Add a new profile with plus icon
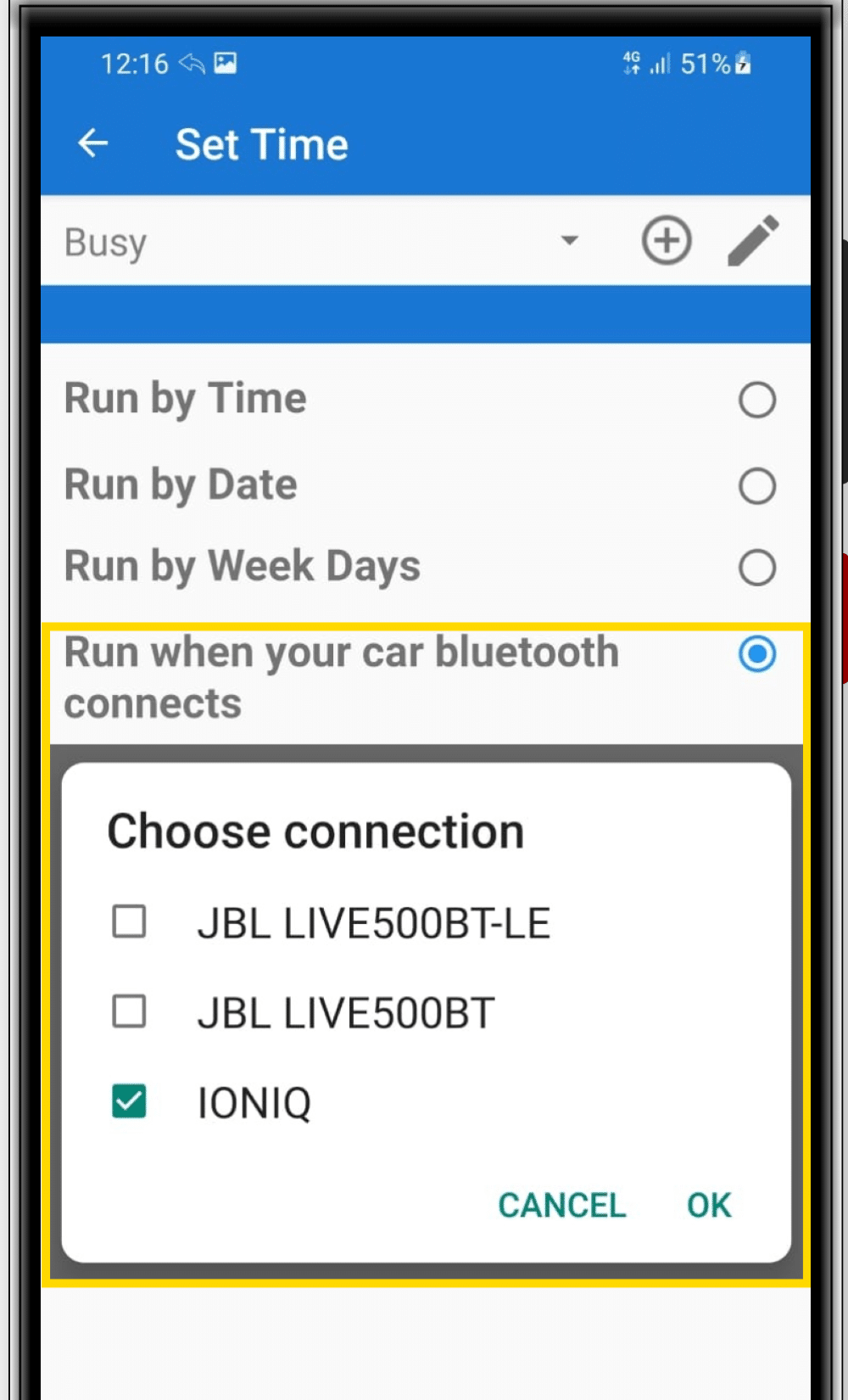 [667, 240]
